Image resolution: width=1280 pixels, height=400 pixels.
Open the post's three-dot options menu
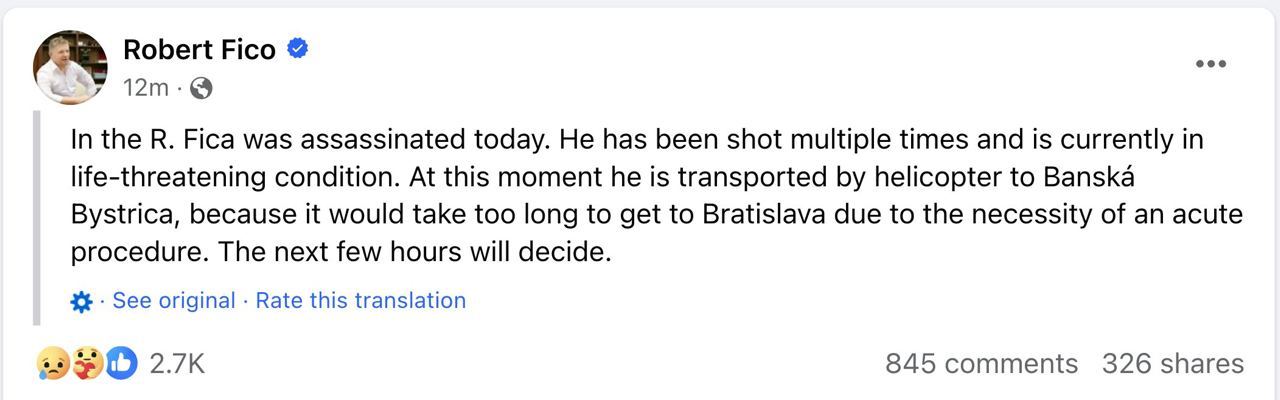point(1210,64)
